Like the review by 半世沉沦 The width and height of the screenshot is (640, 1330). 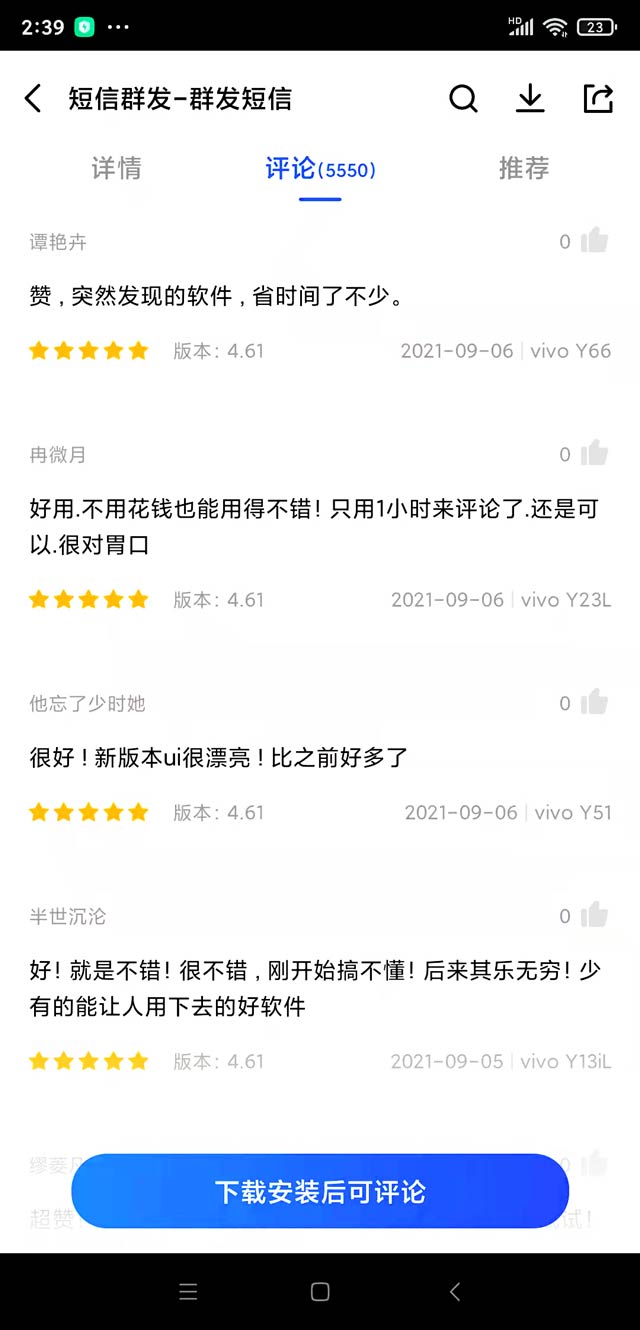coord(594,915)
